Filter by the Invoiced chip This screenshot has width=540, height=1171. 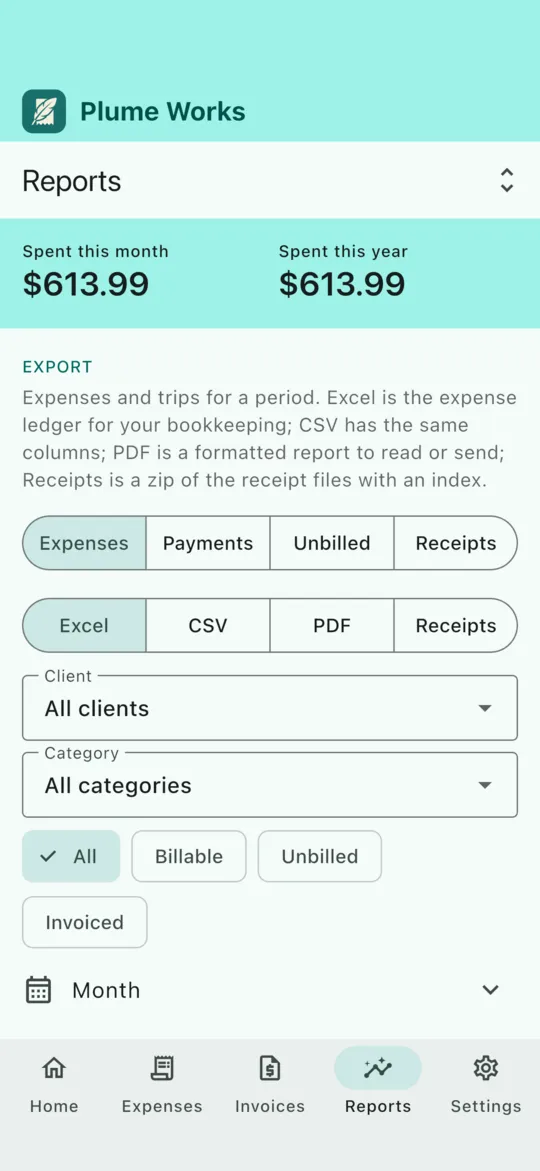pyautogui.click(x=84, y=922)
